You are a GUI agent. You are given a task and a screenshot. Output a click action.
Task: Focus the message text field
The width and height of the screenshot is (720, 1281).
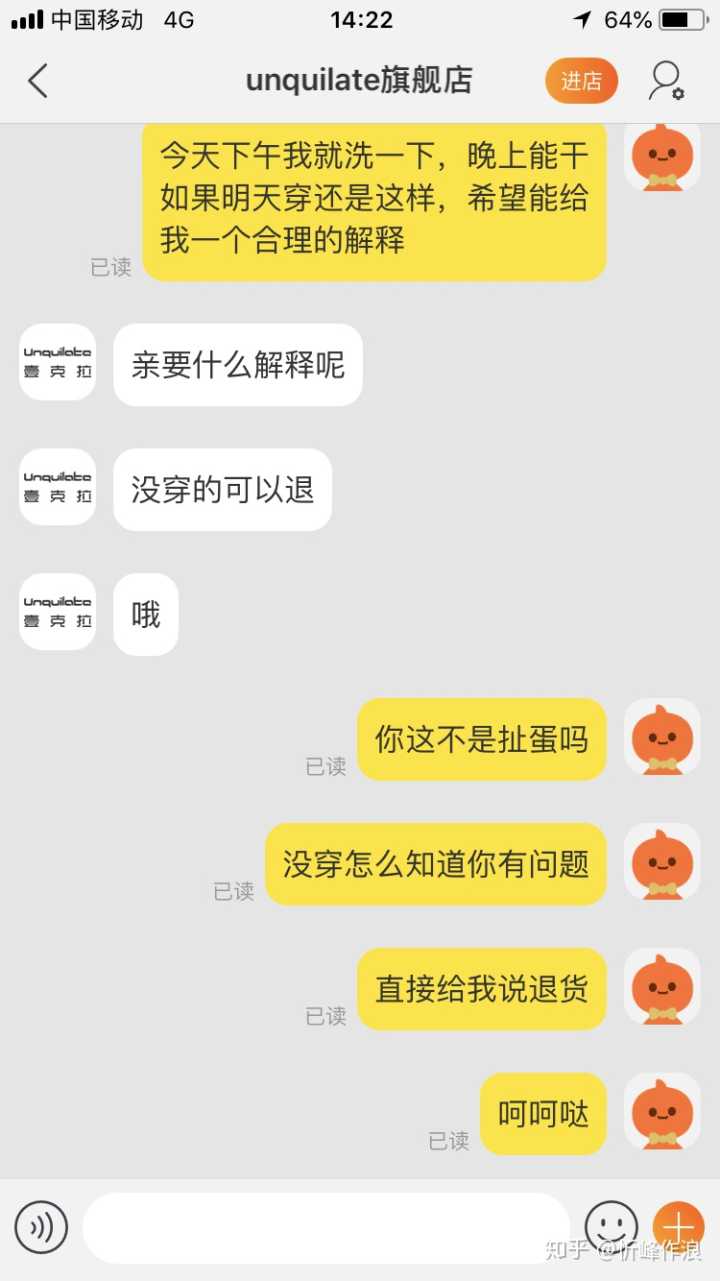[325, 1227]
